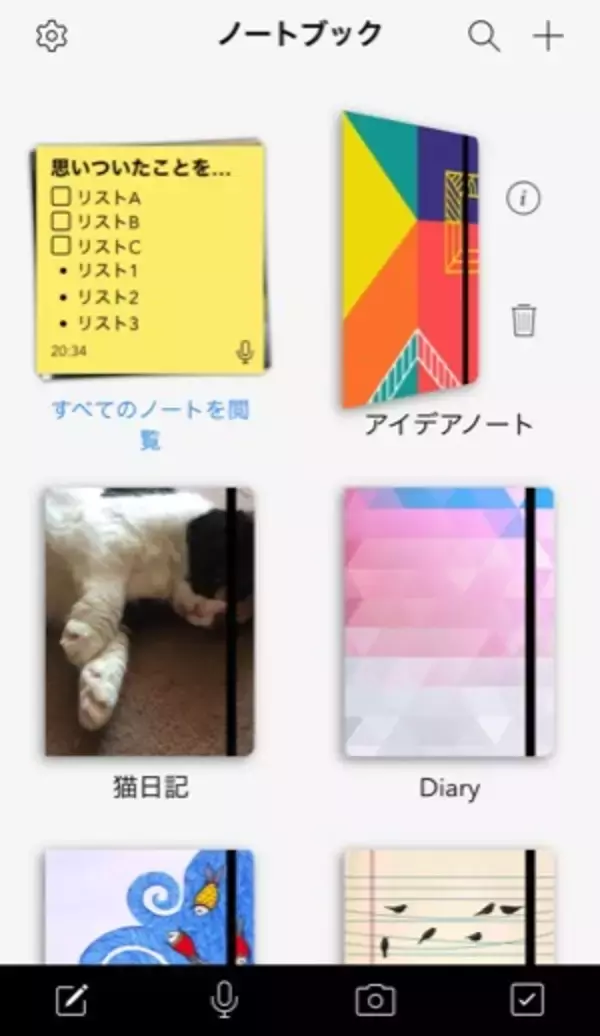Create a photo note with camera

coord(375,999)
